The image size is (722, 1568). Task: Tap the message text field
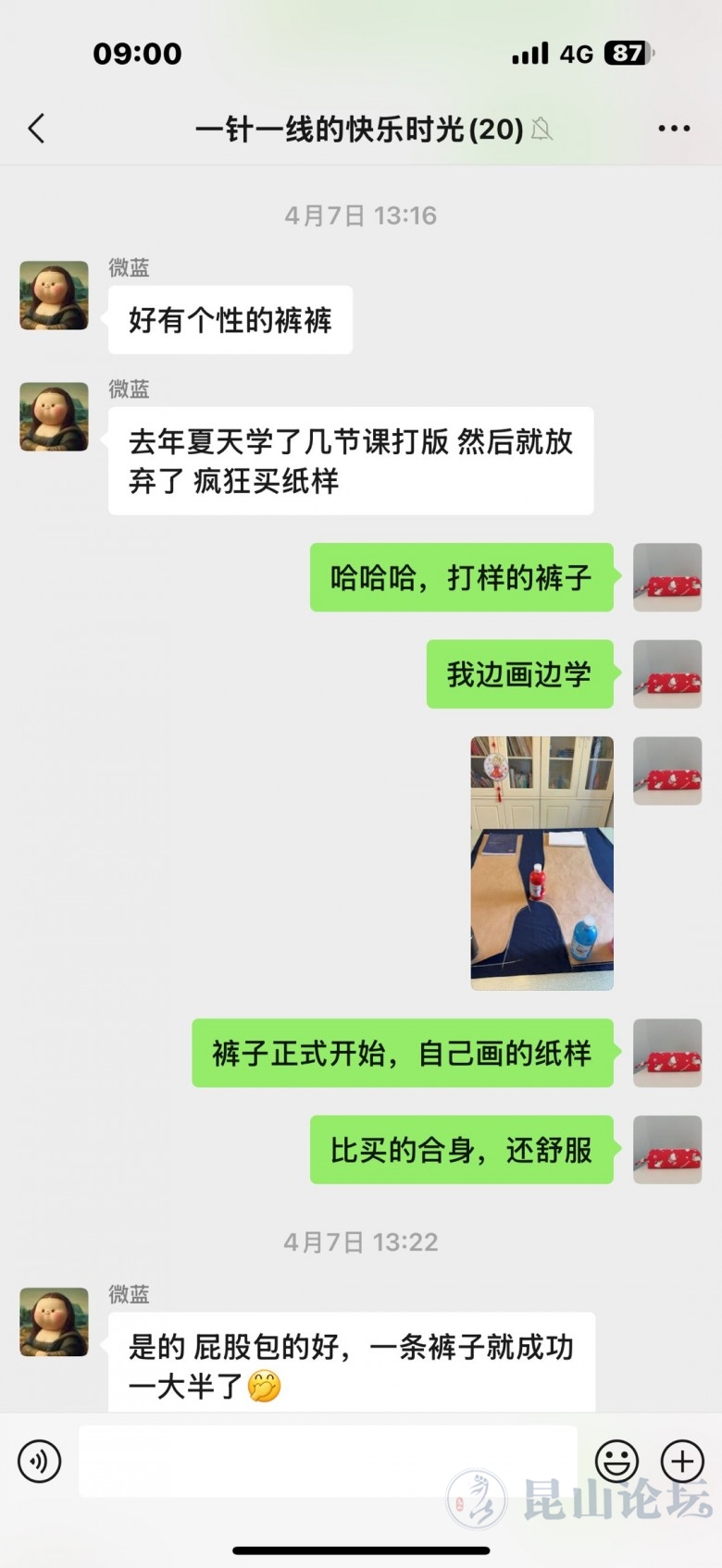click(329, 1462)
